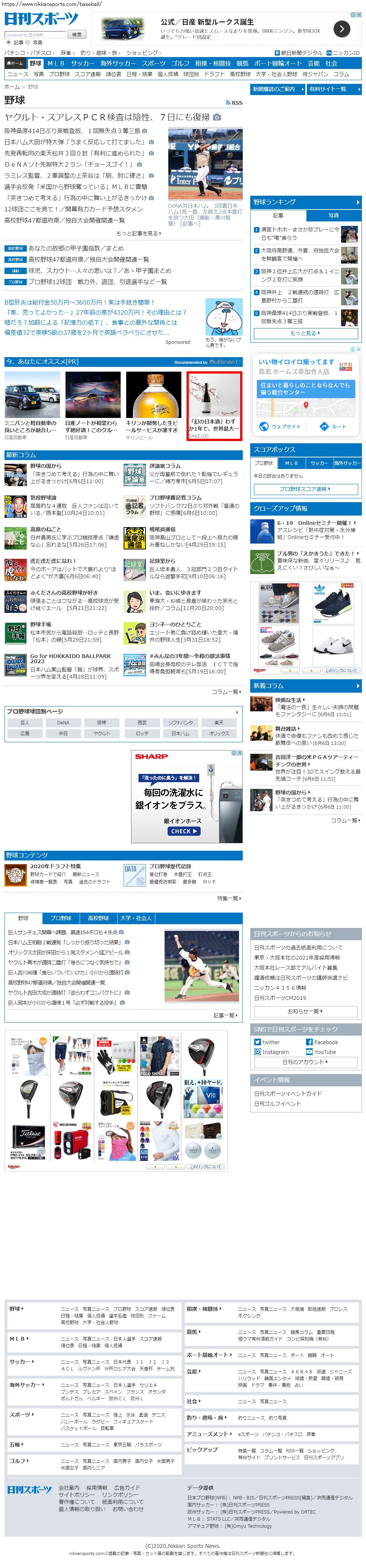
Task: Open the top ad banner arrow
Action: pos(341,29)
